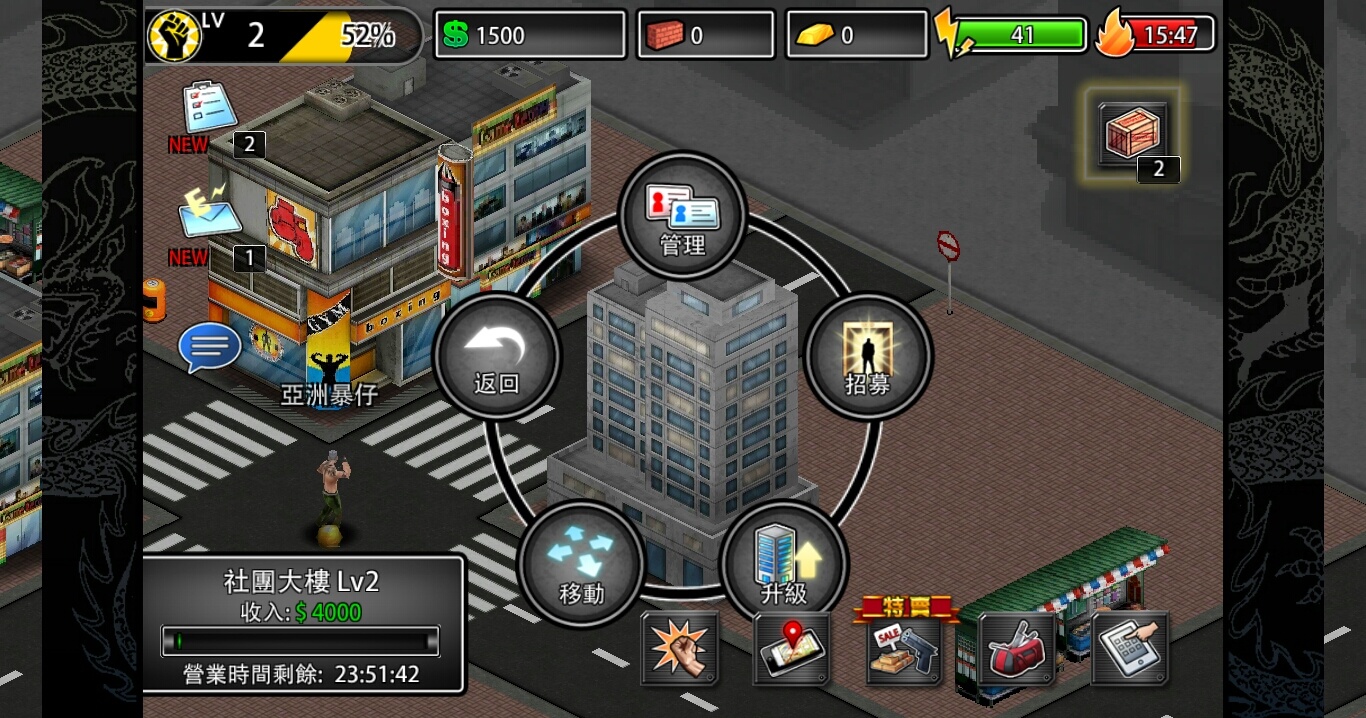Tap the gold bars counter
Viewport: 1366px width, 718px height.
click(856, 35)
